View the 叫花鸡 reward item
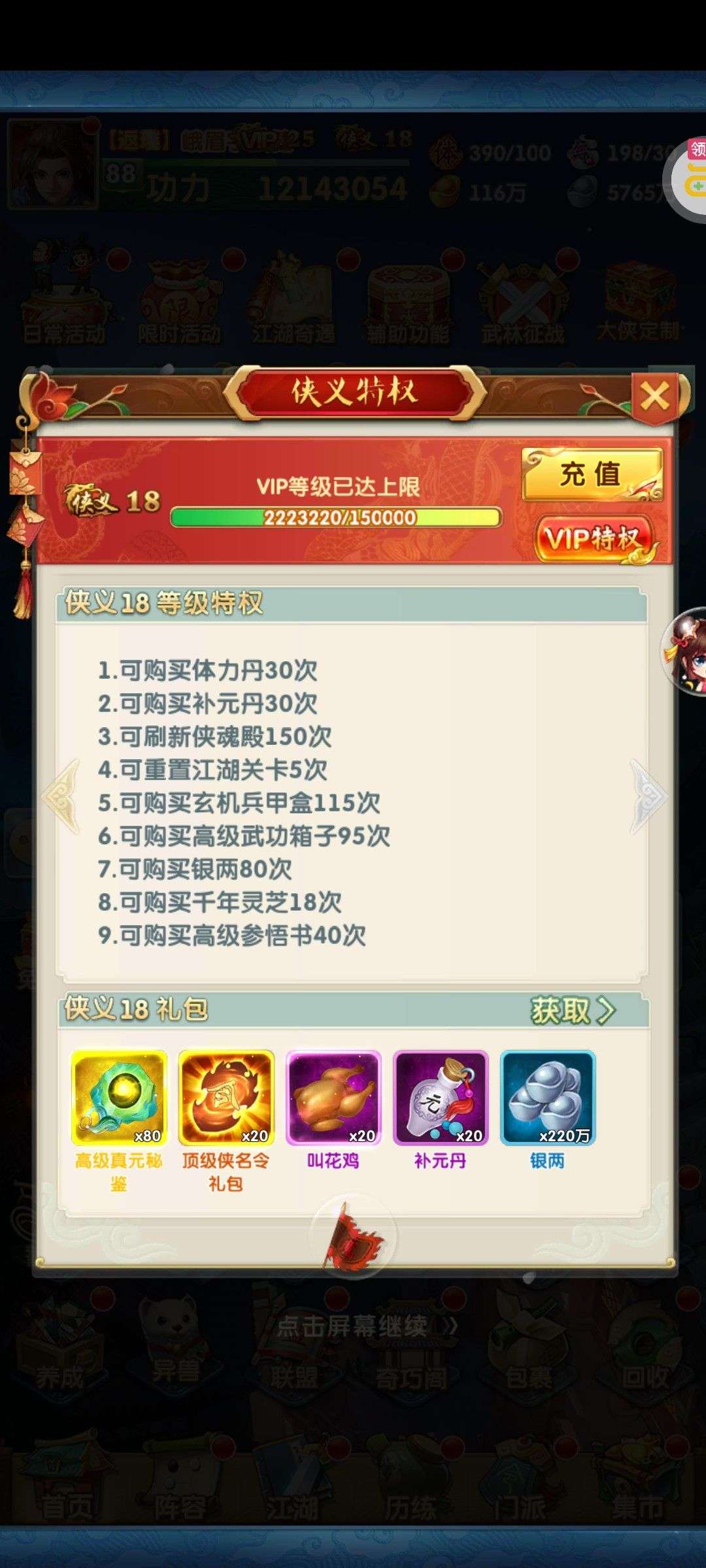The image size is (706, 1568). (x=333, y=1098)
